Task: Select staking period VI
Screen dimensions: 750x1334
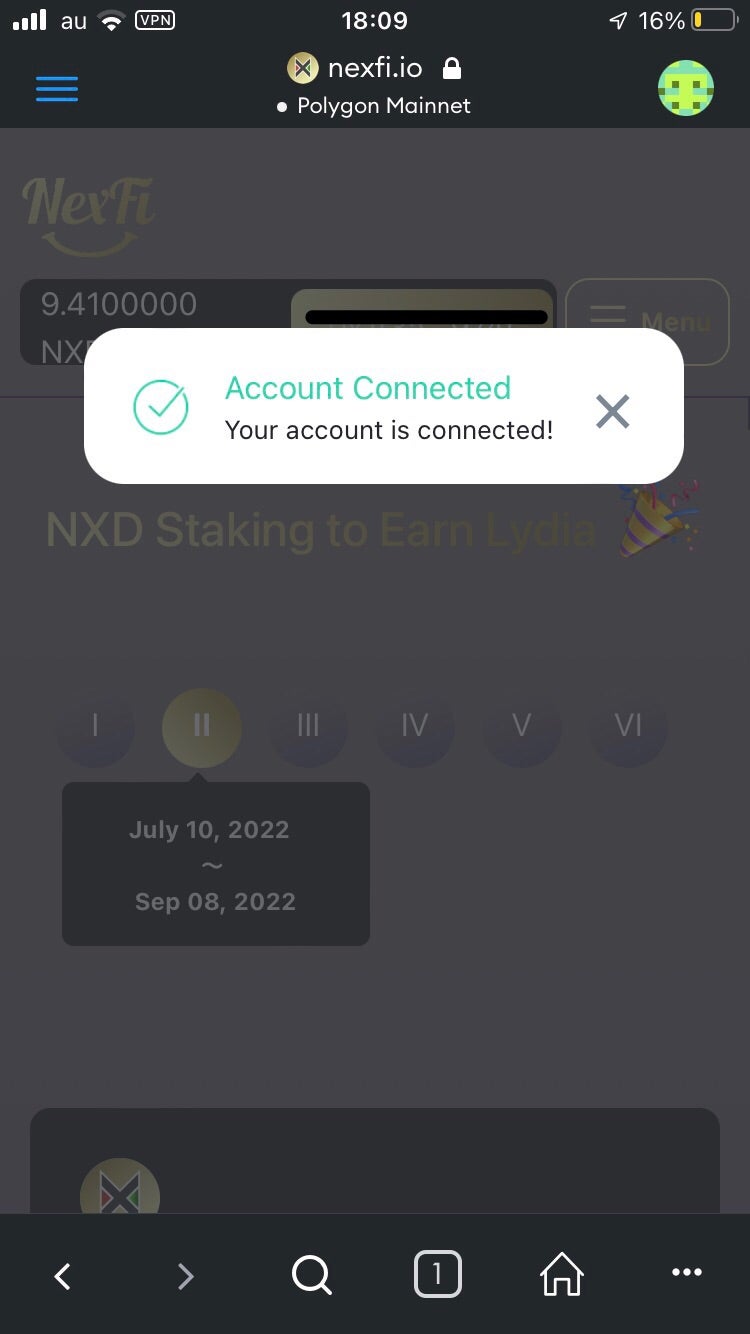Action: [628, 727]
